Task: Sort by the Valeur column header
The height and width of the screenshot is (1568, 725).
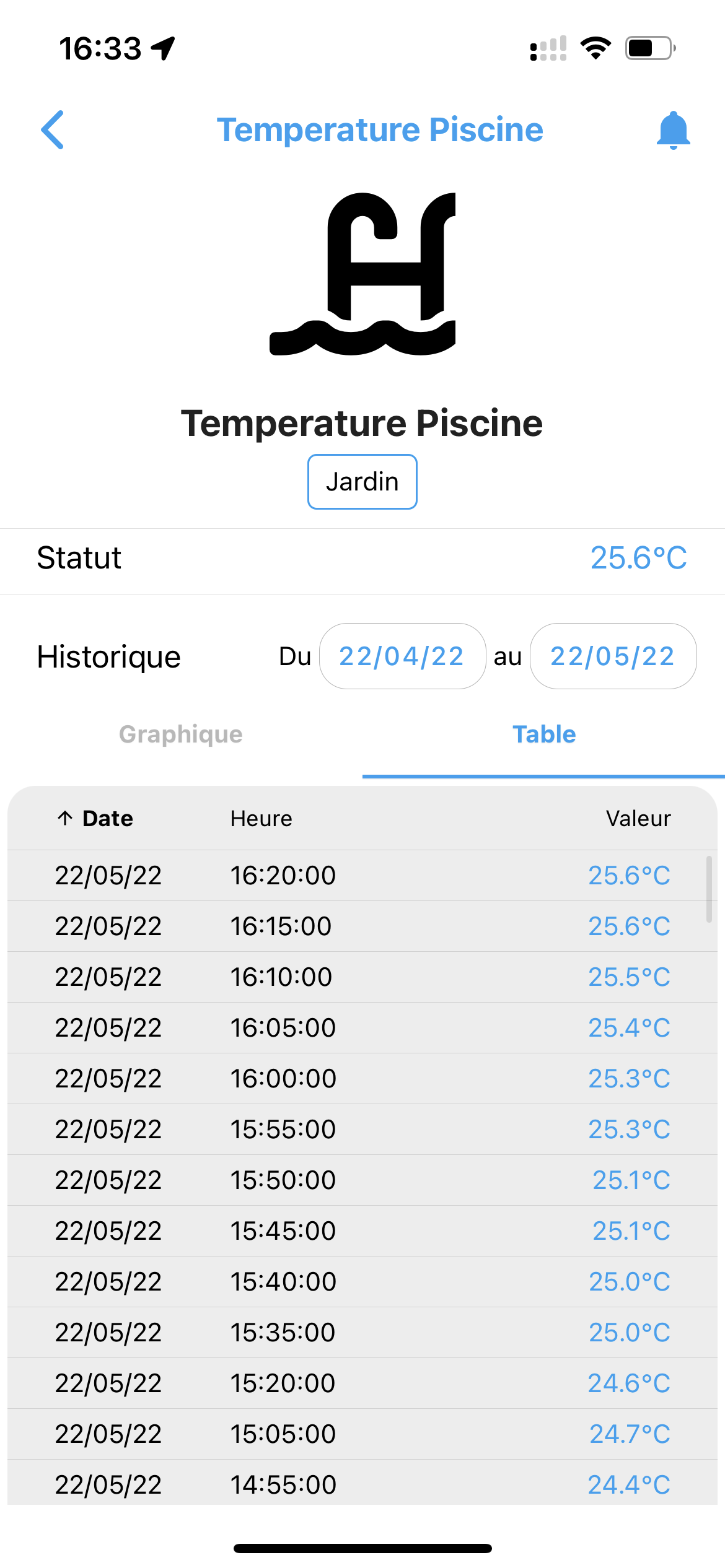Action: click(638, 819)
